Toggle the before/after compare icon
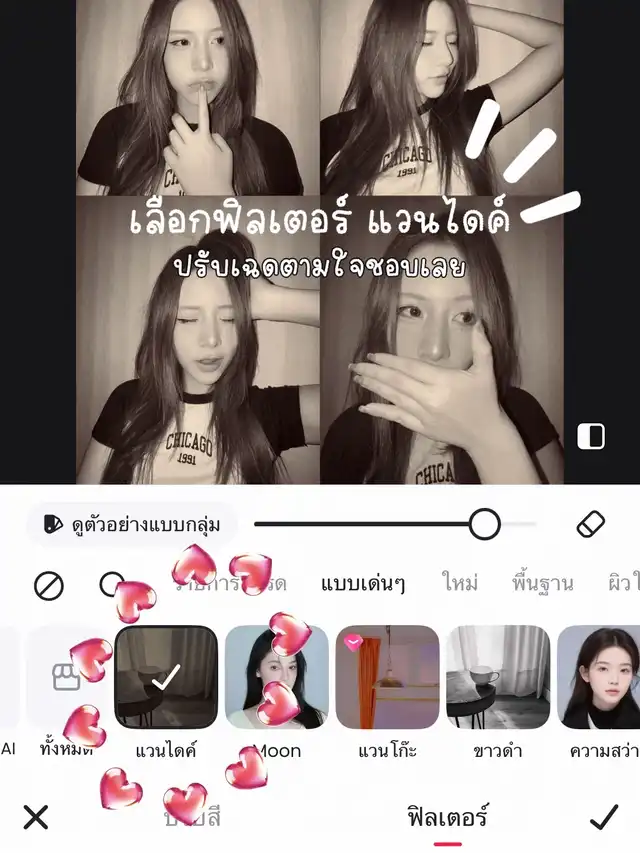Viewport: 640px width, 853px height. pos(591,436)
